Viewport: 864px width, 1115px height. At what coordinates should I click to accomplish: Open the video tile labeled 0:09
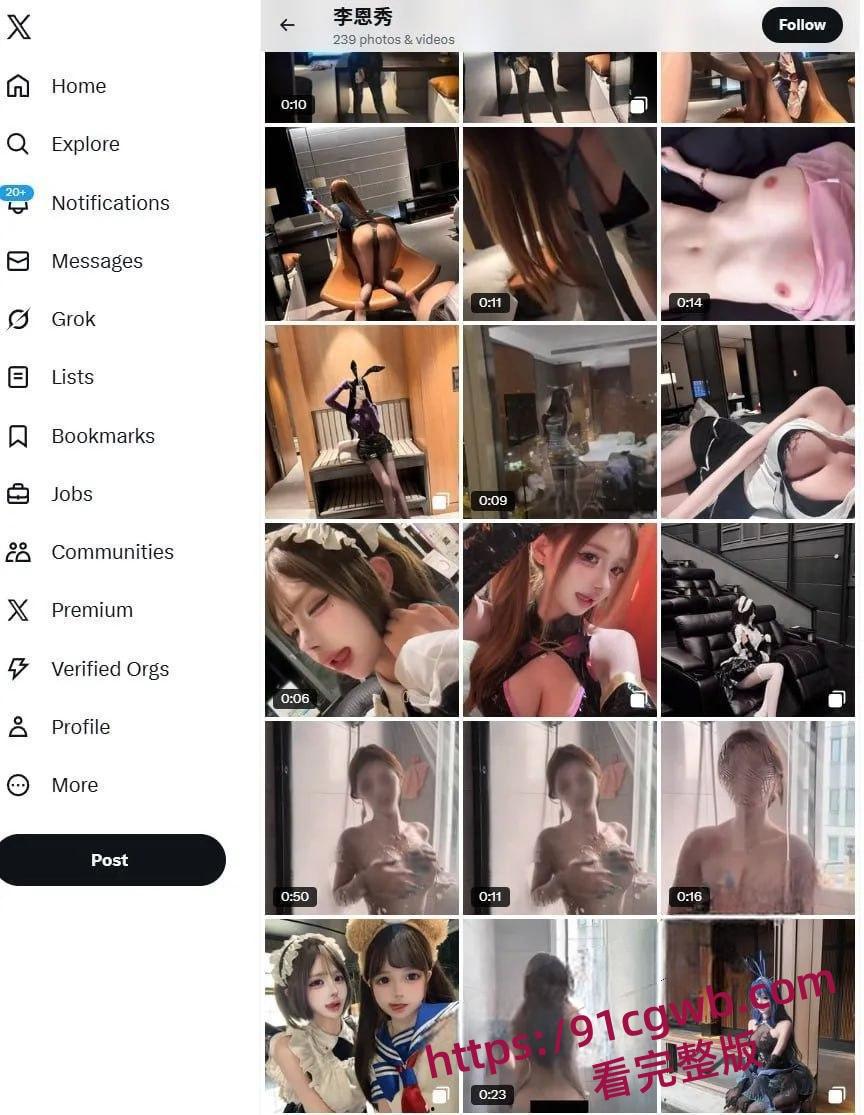tap(559, 421)
